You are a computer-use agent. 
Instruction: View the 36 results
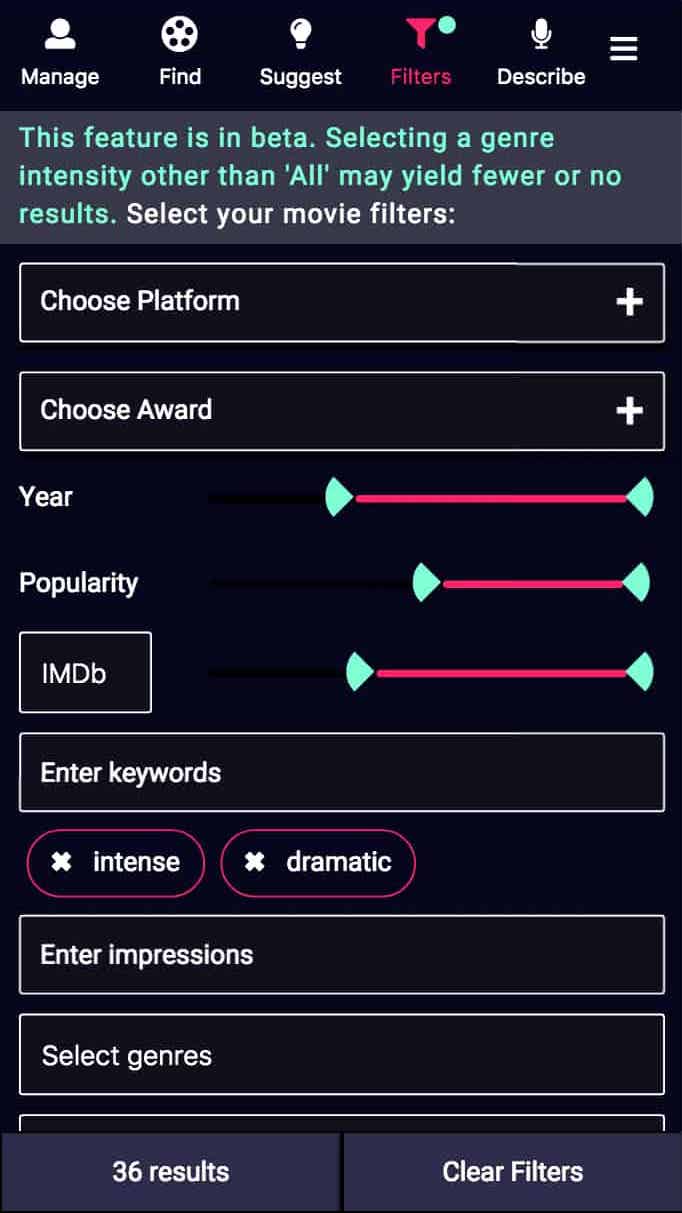[x=170, y=1172]
